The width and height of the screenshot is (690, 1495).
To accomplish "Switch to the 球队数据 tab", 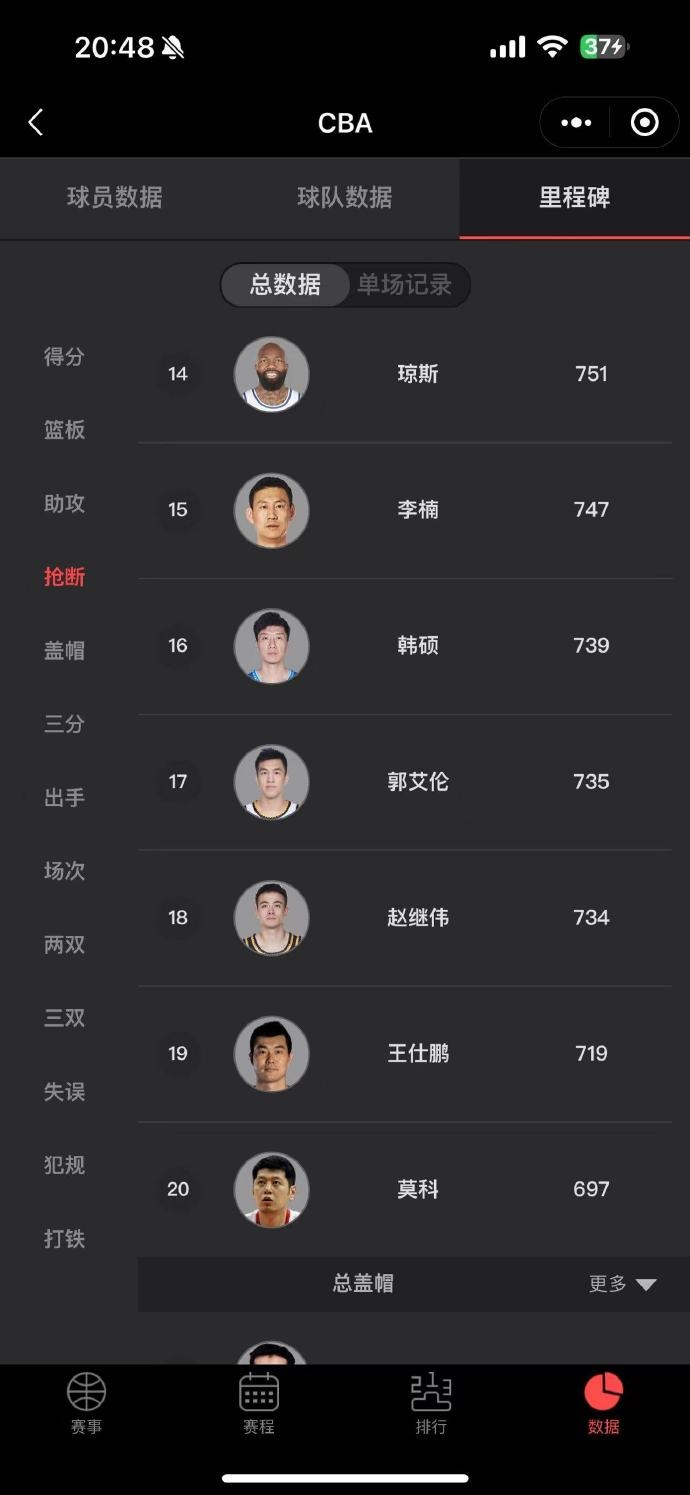I will point(344,198).
